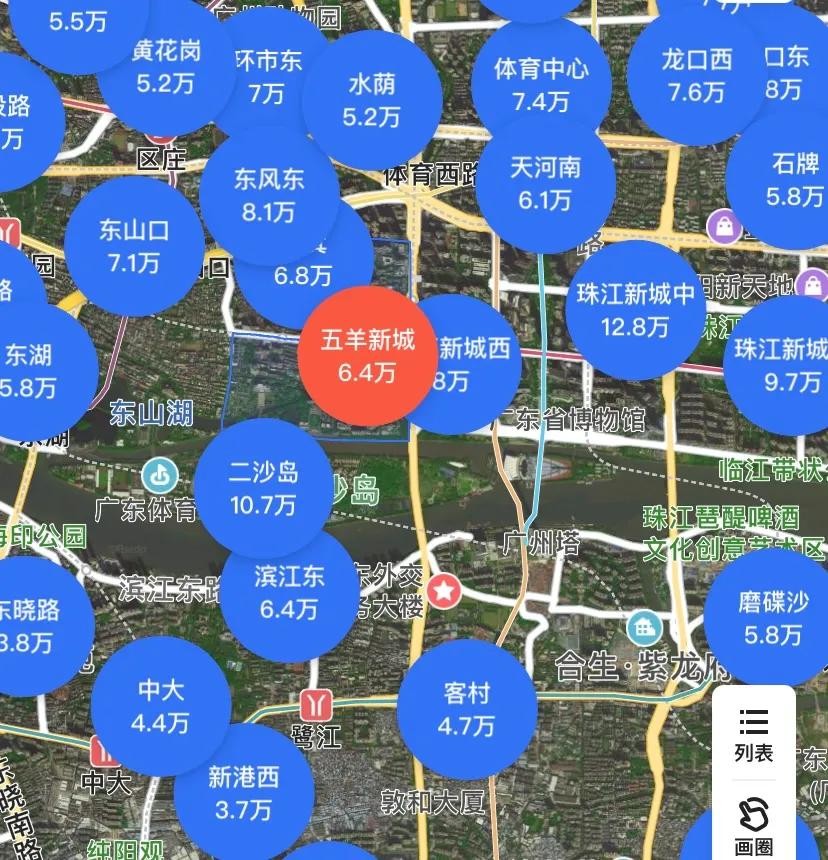Screen dimensions: 828x860
Task: Switch to 列表 list view
Action: tap(753, 733)
